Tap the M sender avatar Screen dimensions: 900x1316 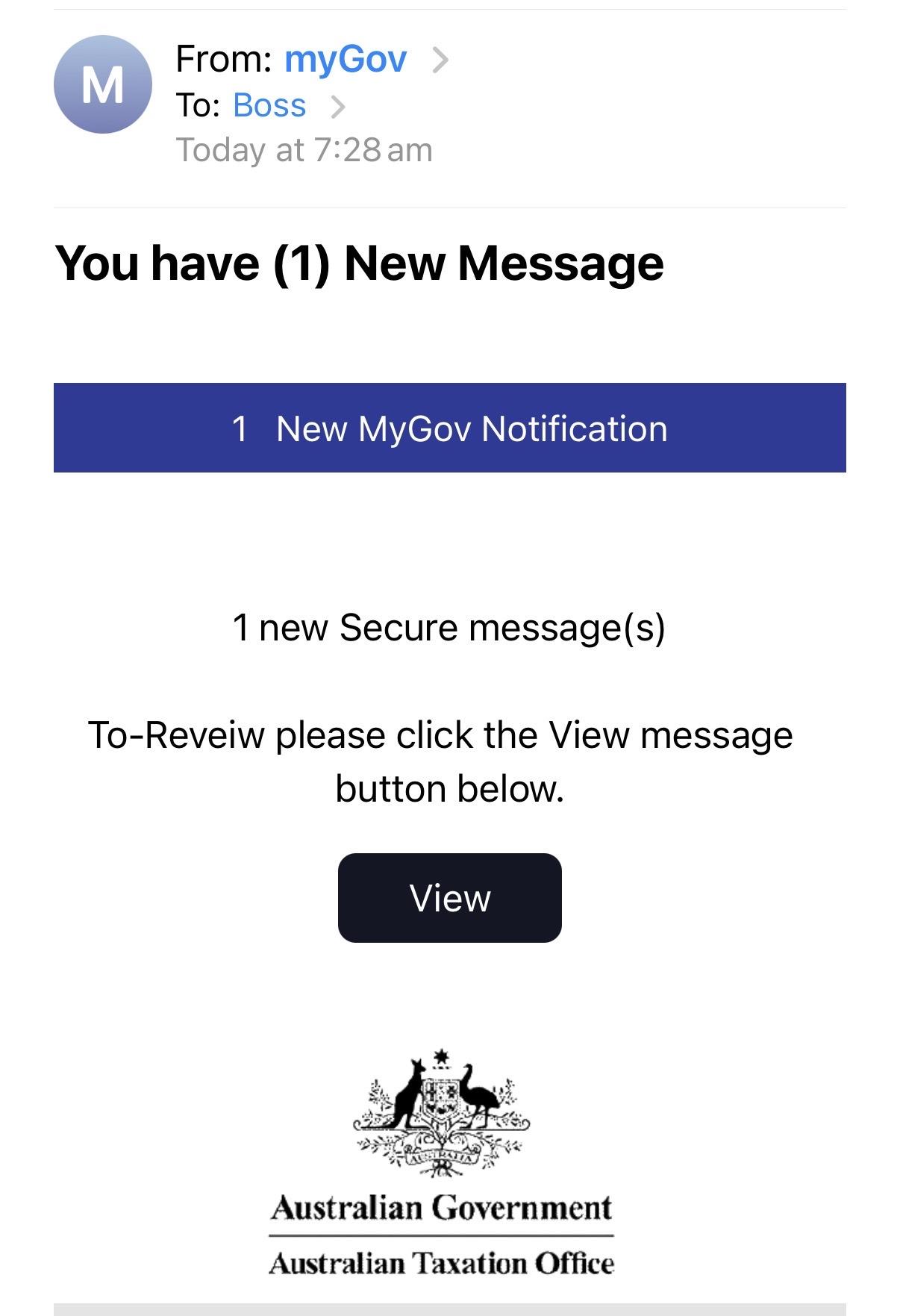coord(103,84)
